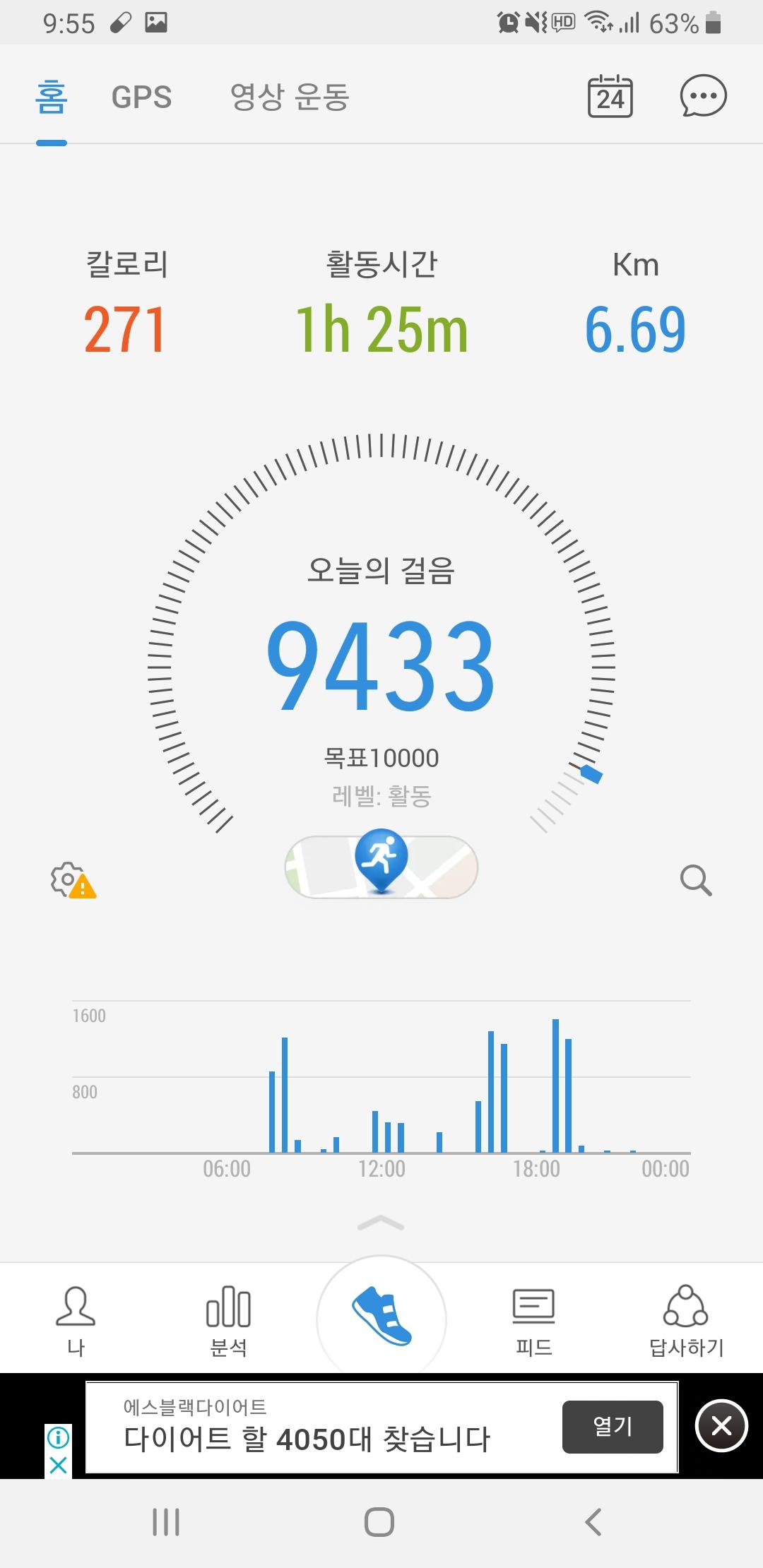Open the chat messages icon
Image resolution: width=763 pixels, height=1568 pixels.
point(703,96)
